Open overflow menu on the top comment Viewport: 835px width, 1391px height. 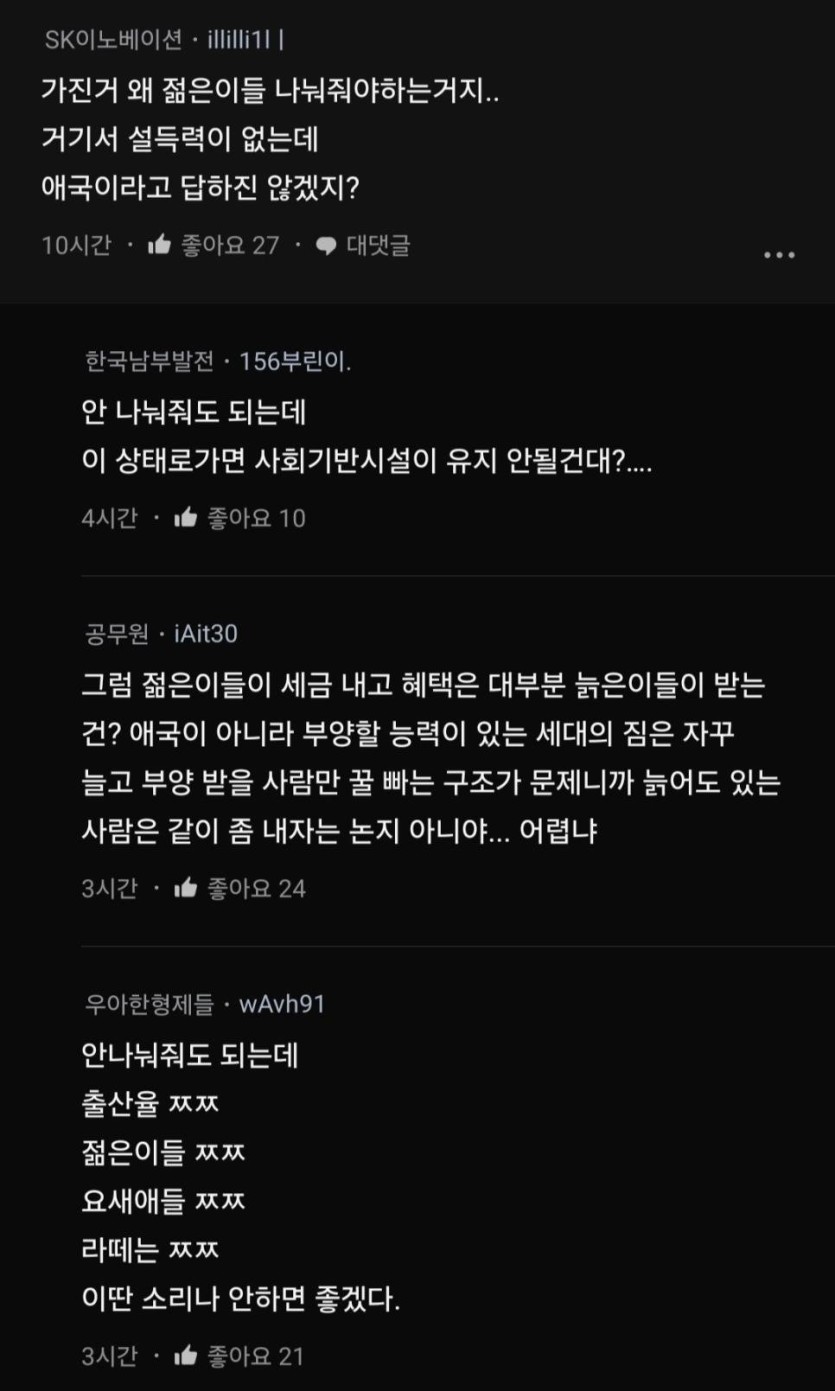[x=779, y=255]
